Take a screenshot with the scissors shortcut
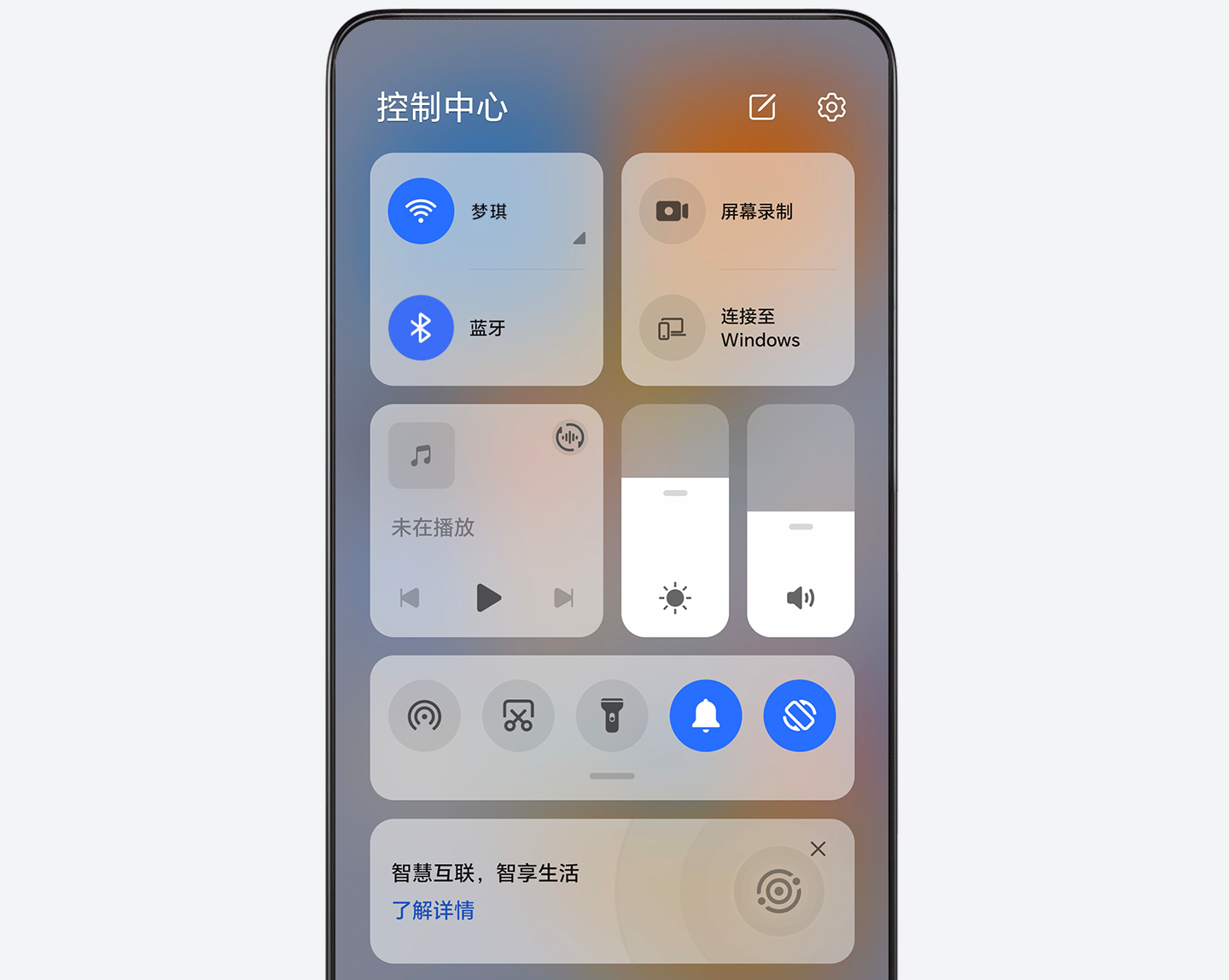 coord(518,715)
